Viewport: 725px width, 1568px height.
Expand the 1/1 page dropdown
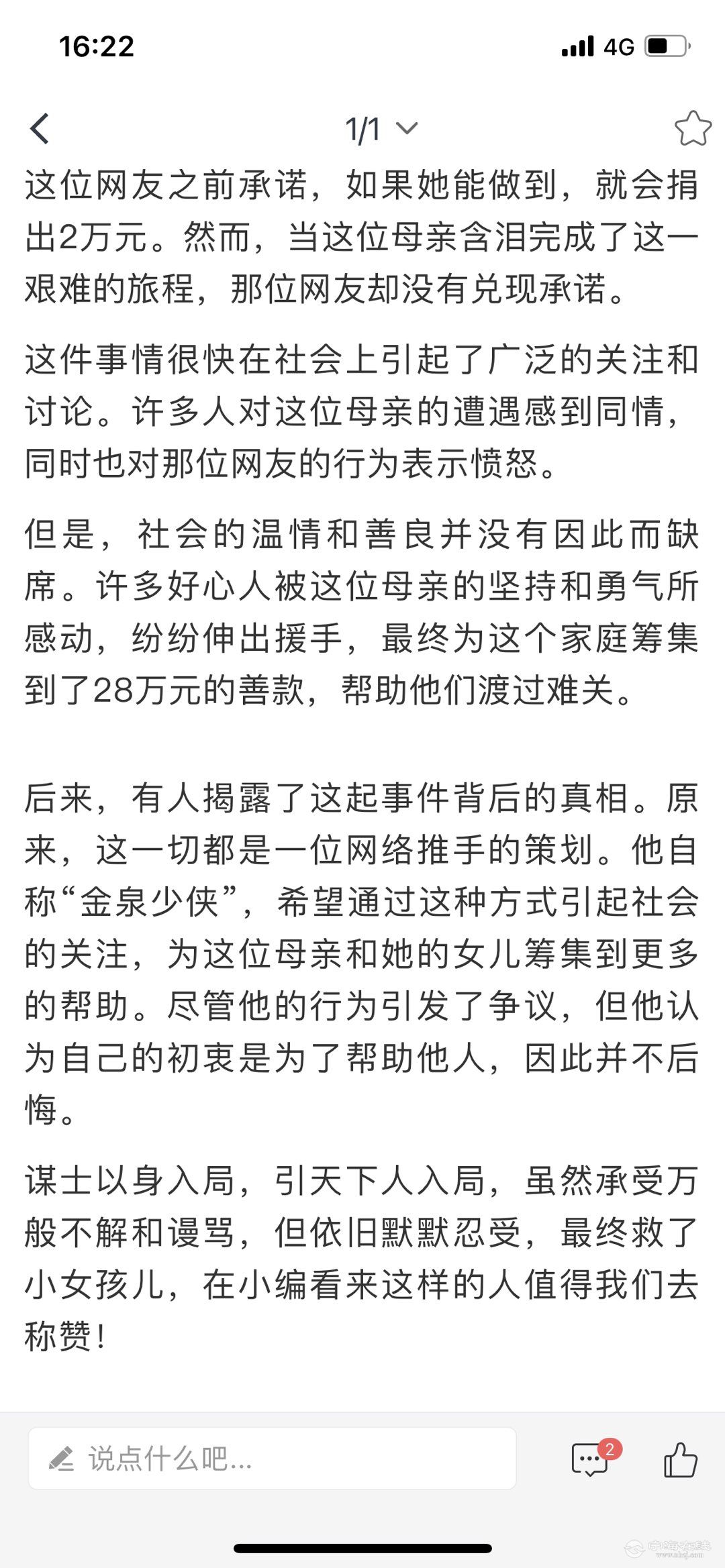point(406,127)
